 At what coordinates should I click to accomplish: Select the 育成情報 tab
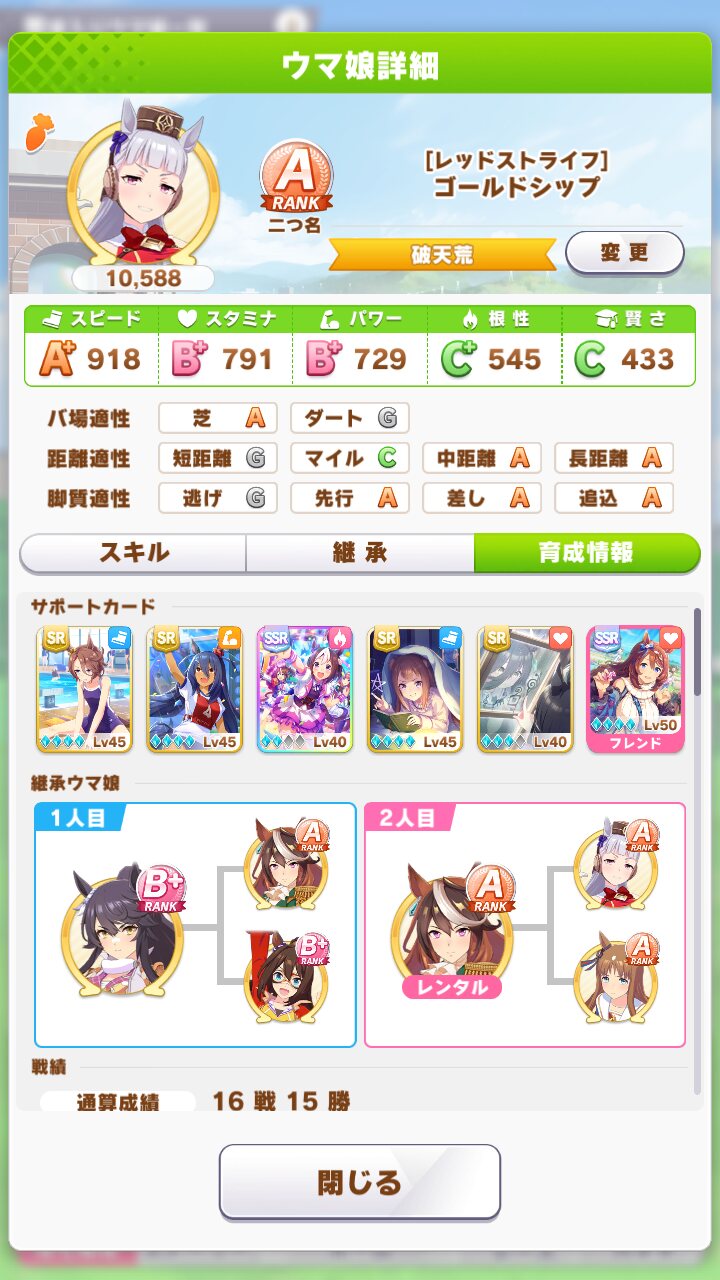click(x=587, y=552)
